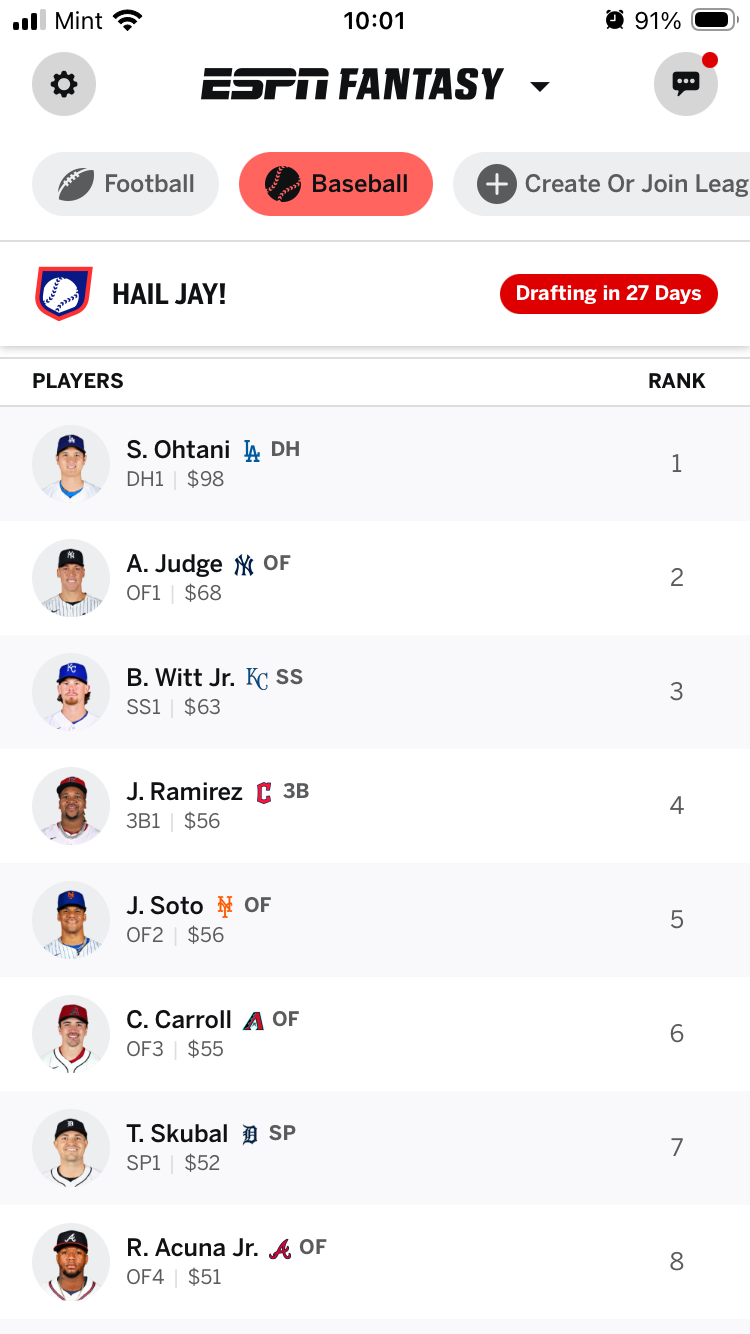Expand the ESPN Fantasy dropdown
This screenshot has height=1334, width=750.
pos(540,86)
